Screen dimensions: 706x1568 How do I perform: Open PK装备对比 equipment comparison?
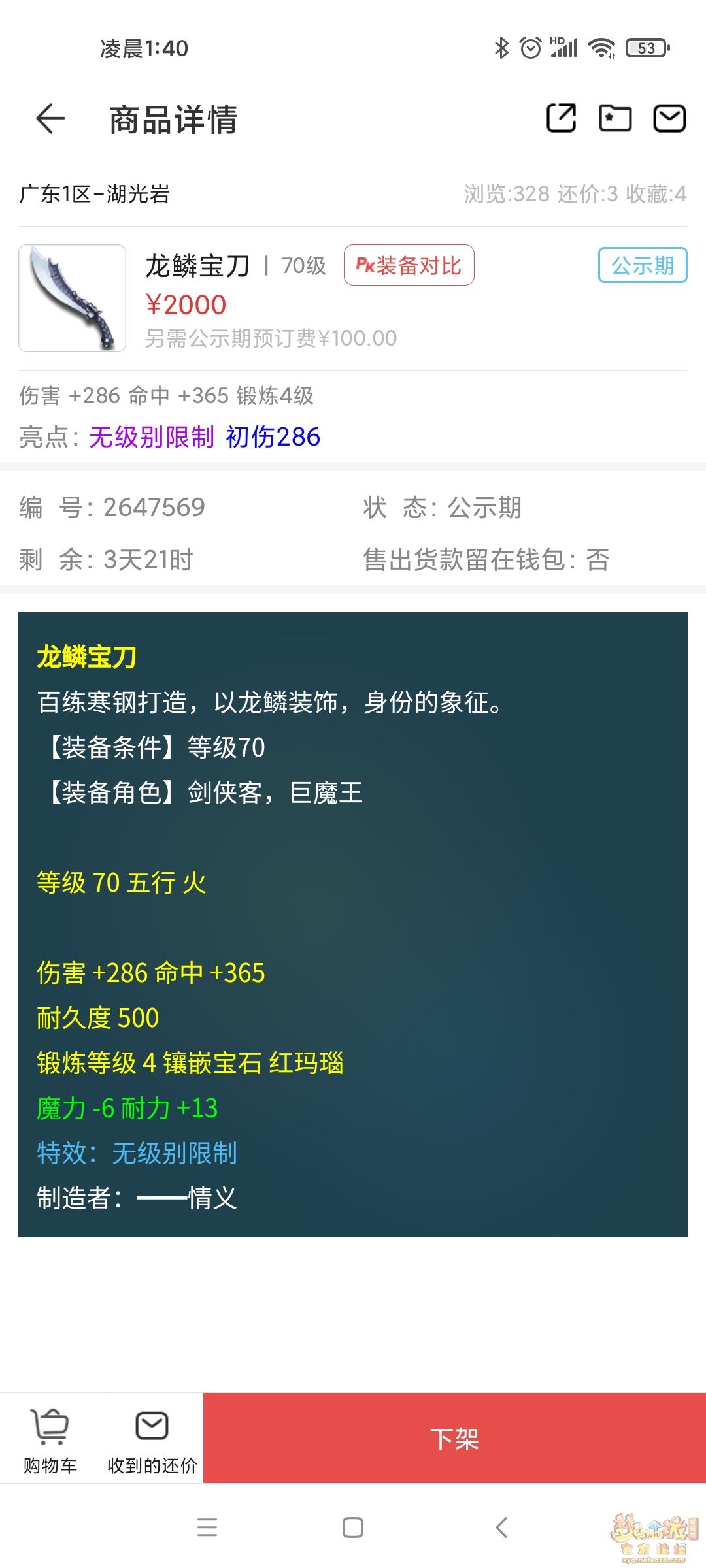coord(409,265)
